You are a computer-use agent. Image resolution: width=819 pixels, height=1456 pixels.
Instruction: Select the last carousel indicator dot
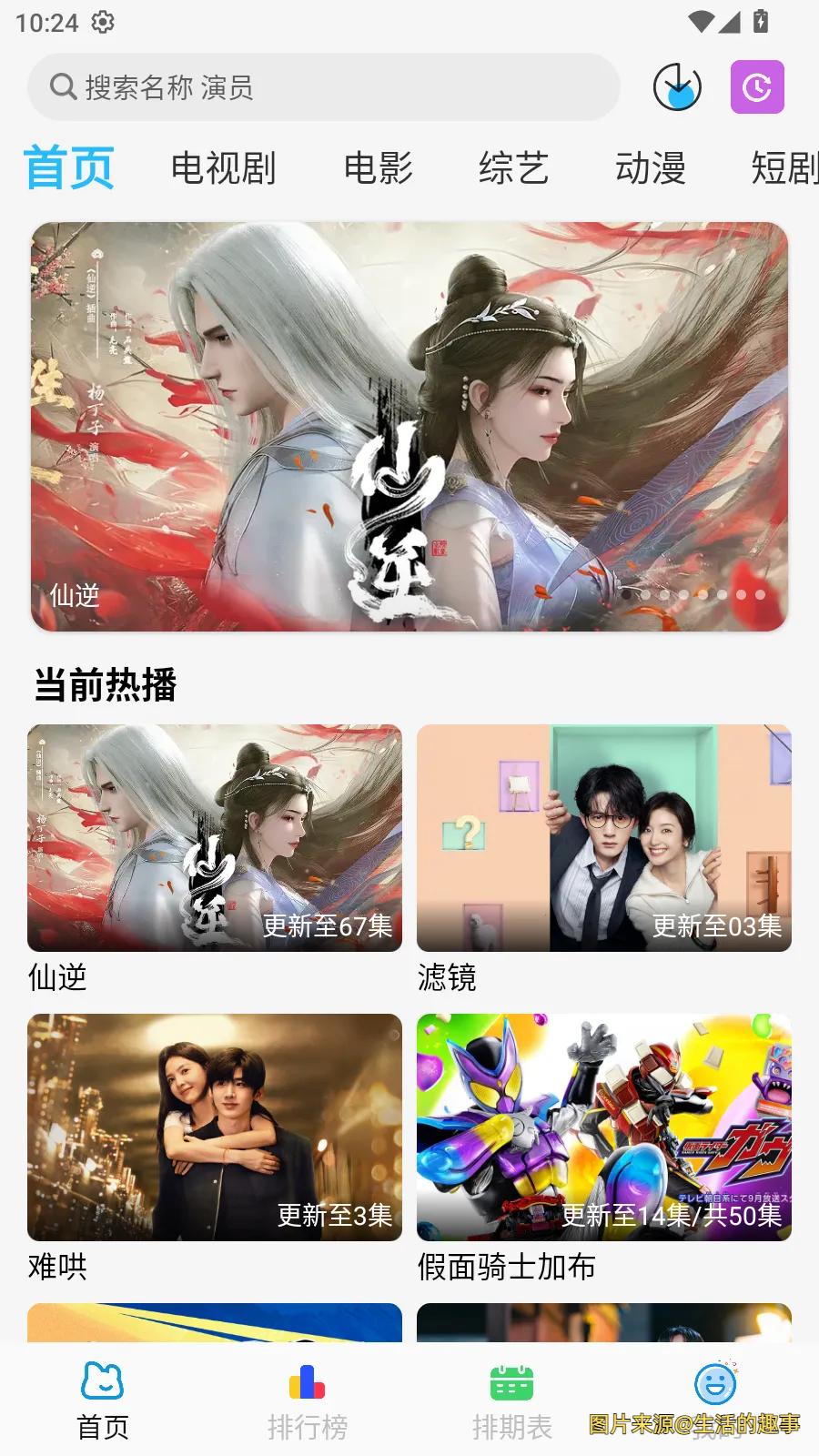pyautogui.click(x=762, y=594)
